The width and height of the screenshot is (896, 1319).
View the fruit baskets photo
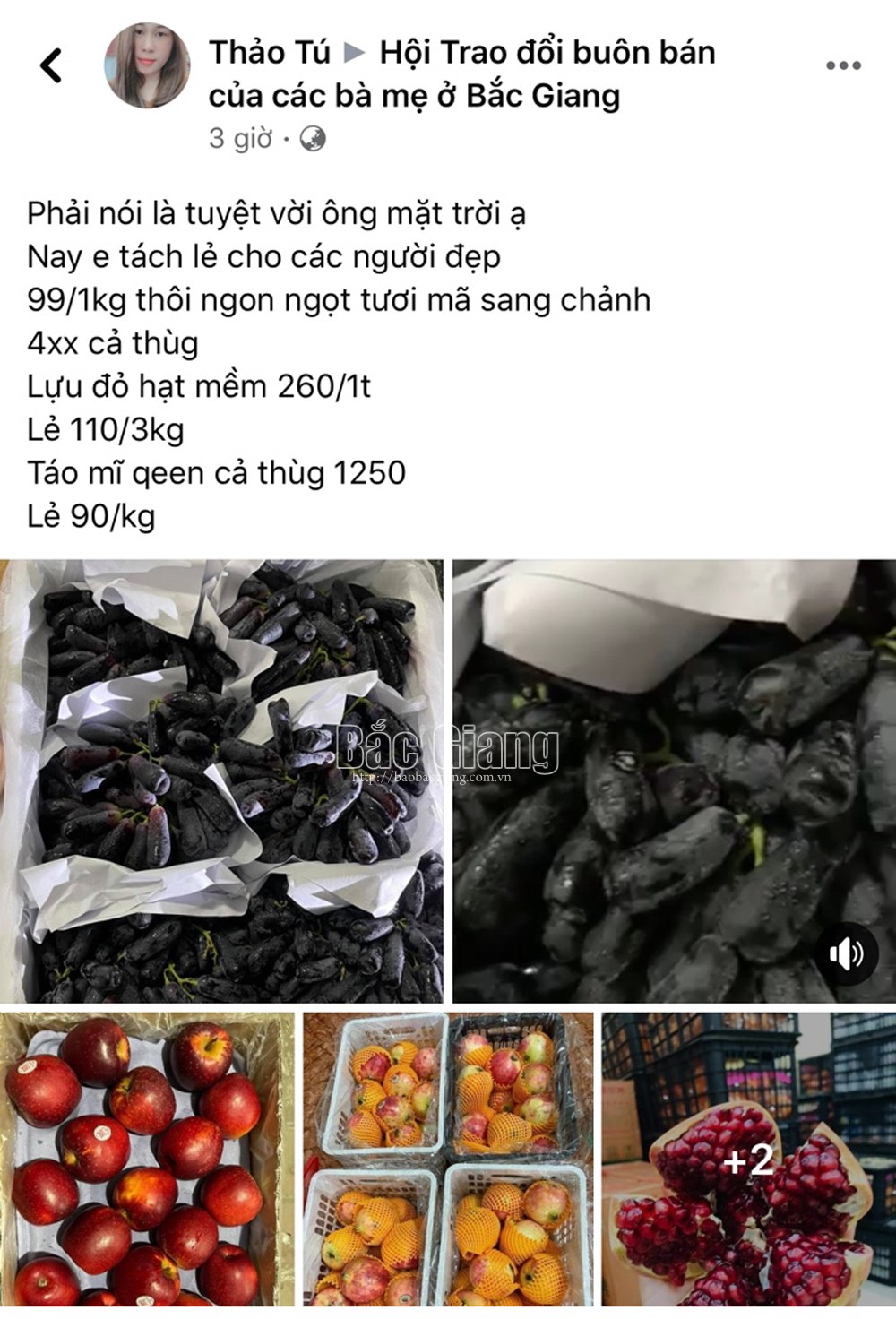448,1159
